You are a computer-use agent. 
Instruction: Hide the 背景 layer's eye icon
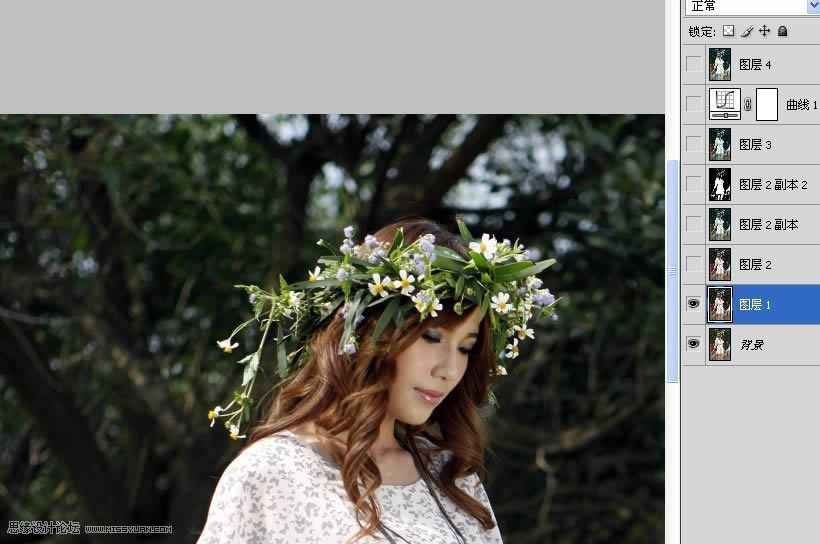point(694,344)
